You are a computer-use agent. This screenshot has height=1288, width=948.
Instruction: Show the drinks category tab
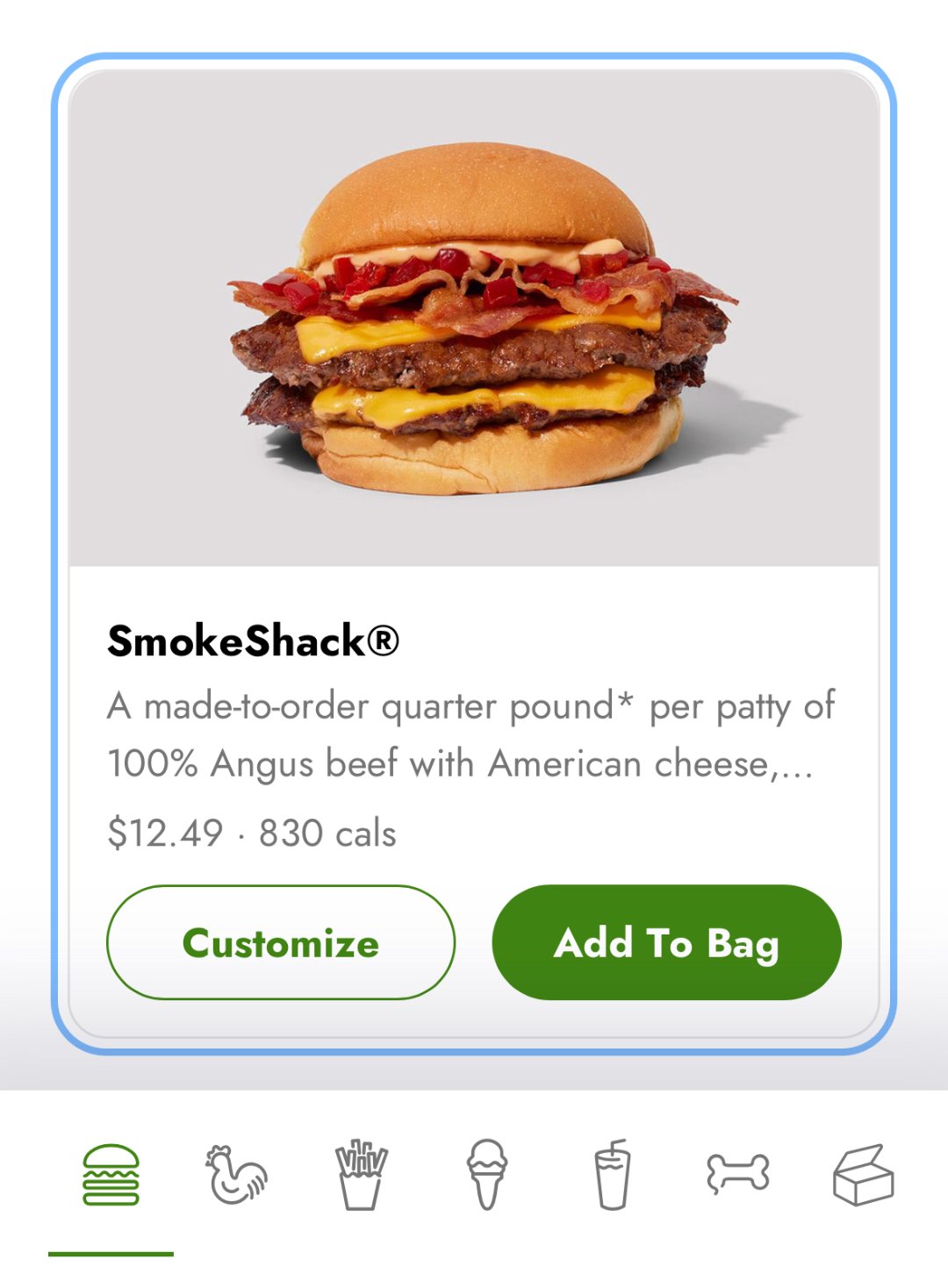612,1175
